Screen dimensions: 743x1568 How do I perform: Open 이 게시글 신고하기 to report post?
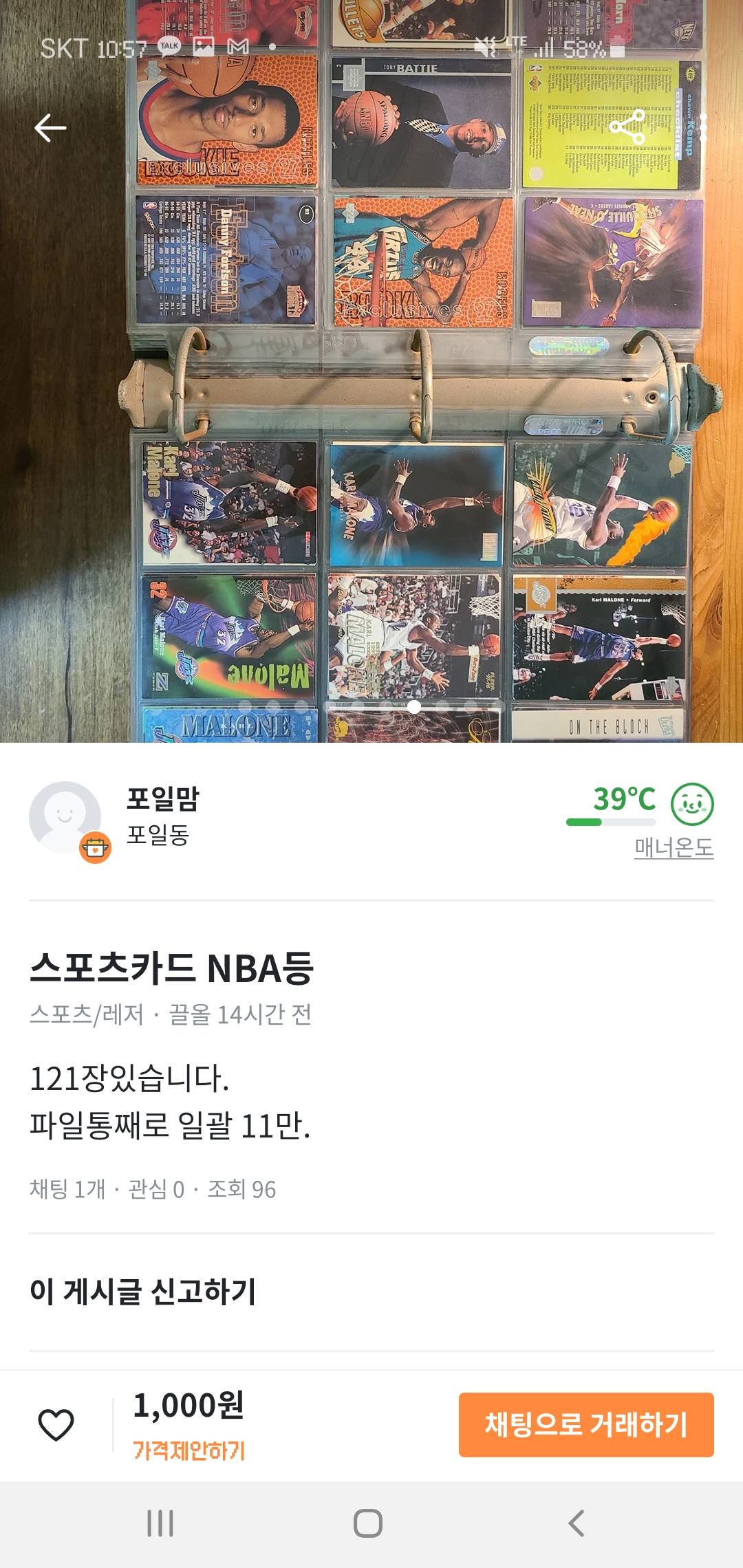[143, 1292]
